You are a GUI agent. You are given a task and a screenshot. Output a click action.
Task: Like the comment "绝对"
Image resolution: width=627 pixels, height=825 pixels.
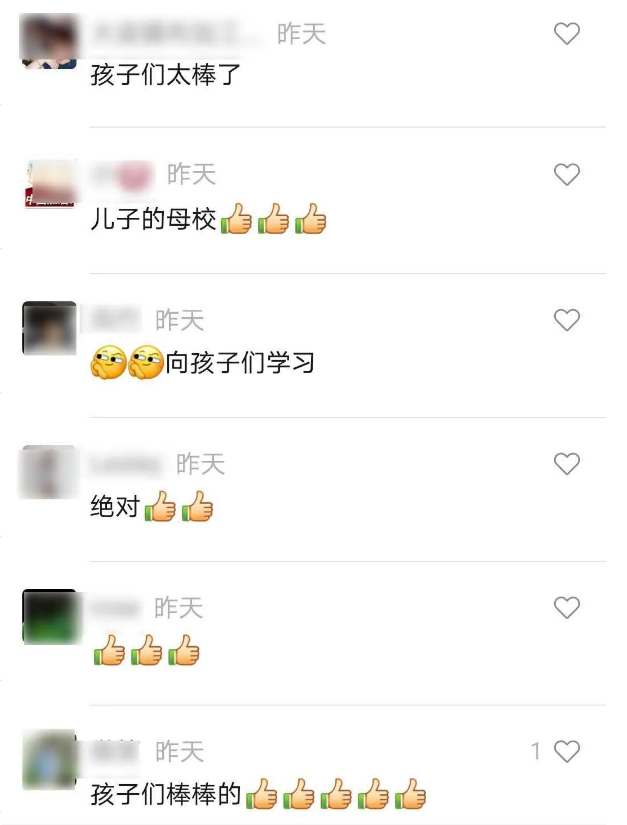567,464
